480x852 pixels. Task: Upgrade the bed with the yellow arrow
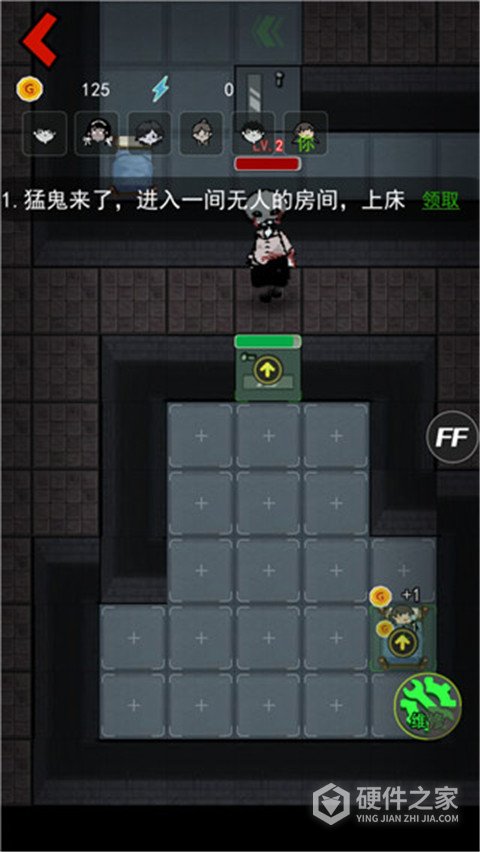point(402,643)
